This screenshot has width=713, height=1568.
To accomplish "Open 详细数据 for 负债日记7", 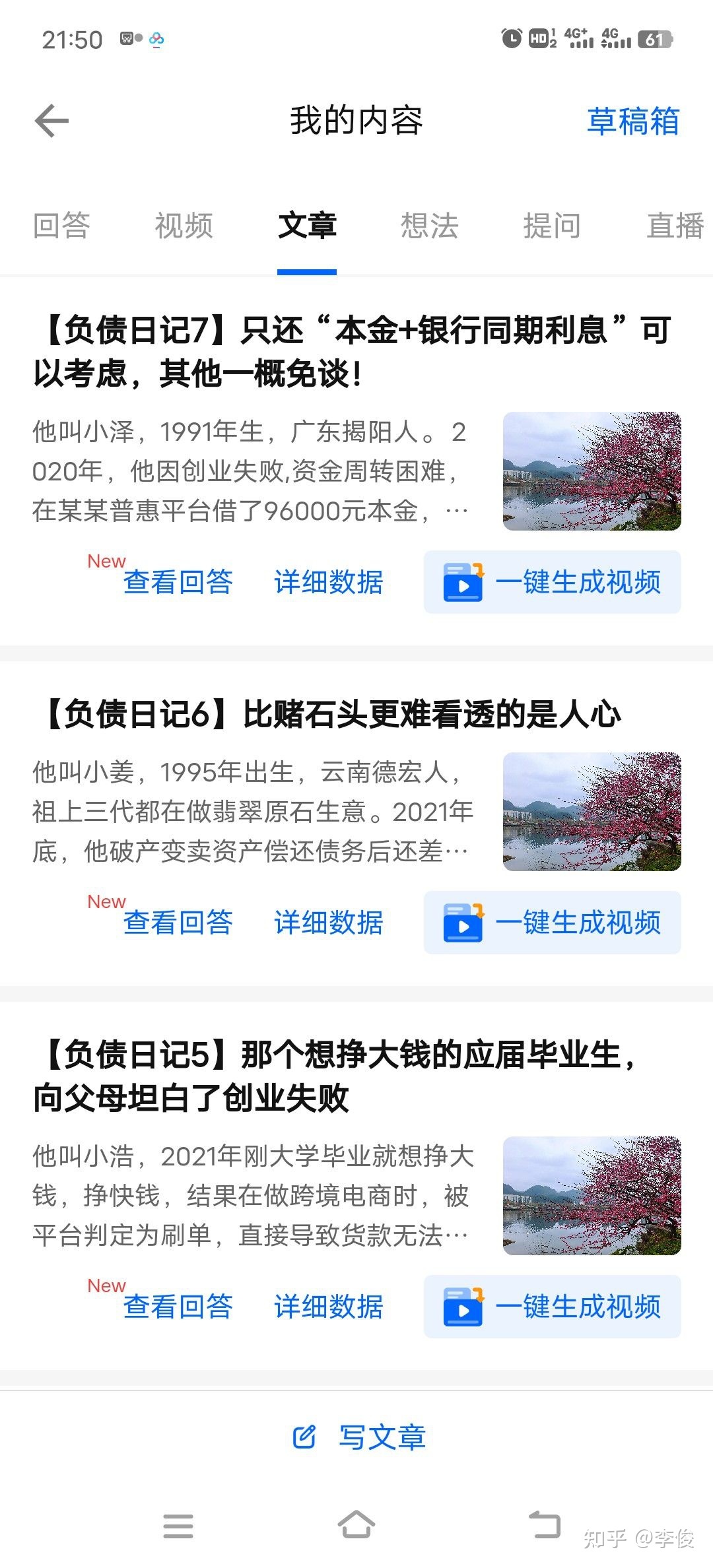I will pos(329,582).
